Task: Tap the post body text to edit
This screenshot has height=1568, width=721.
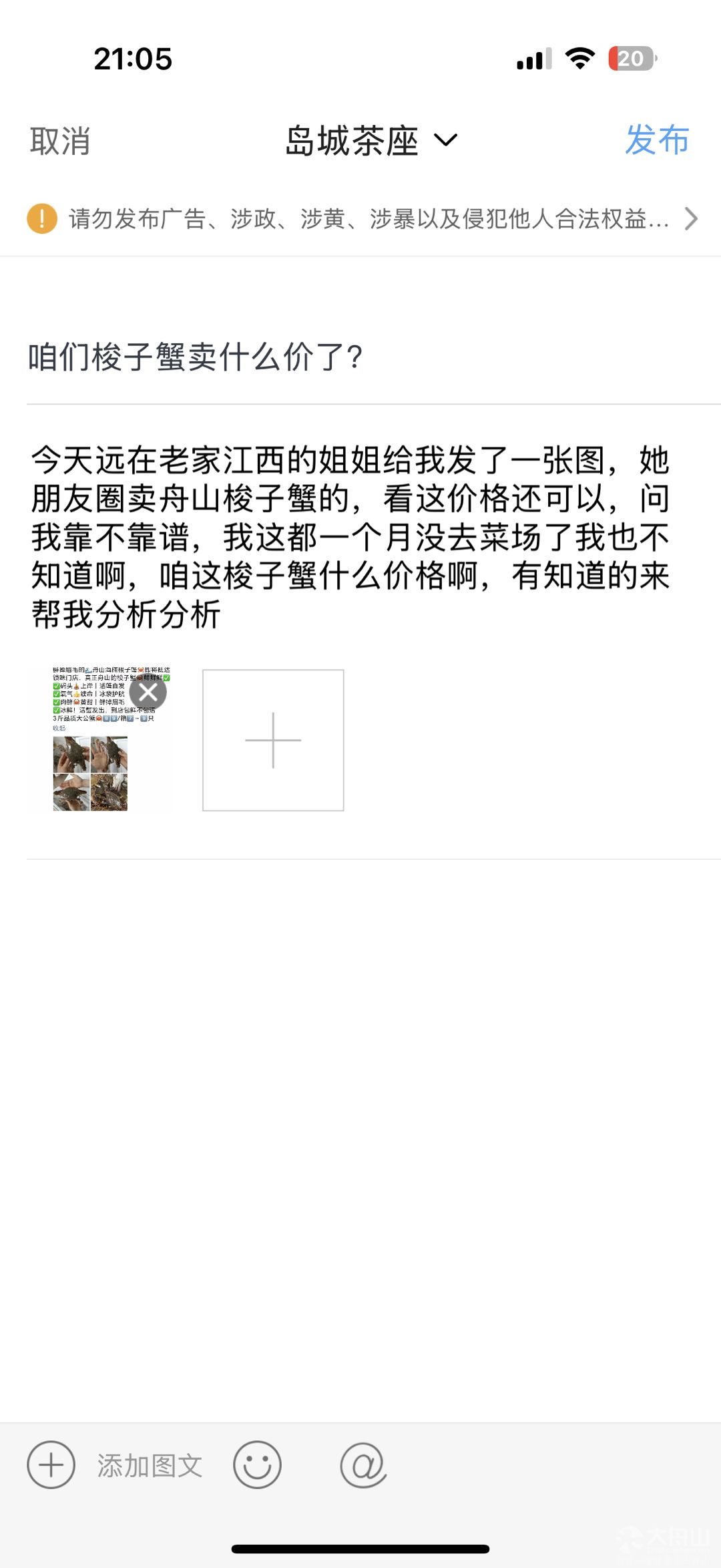Action: pyautogui.click(x=351, y=537)
